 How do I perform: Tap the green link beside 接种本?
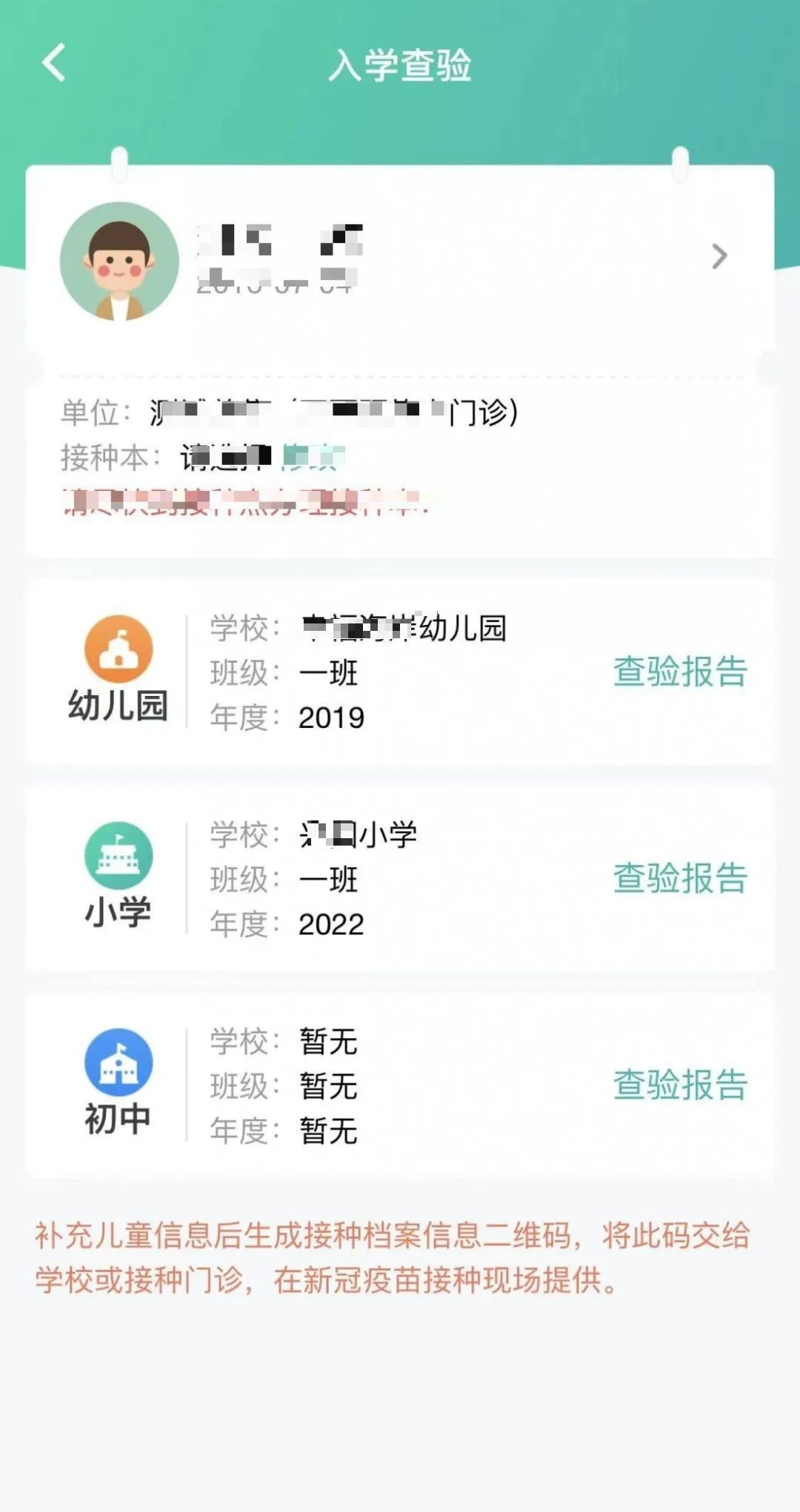tap(314, 458)
